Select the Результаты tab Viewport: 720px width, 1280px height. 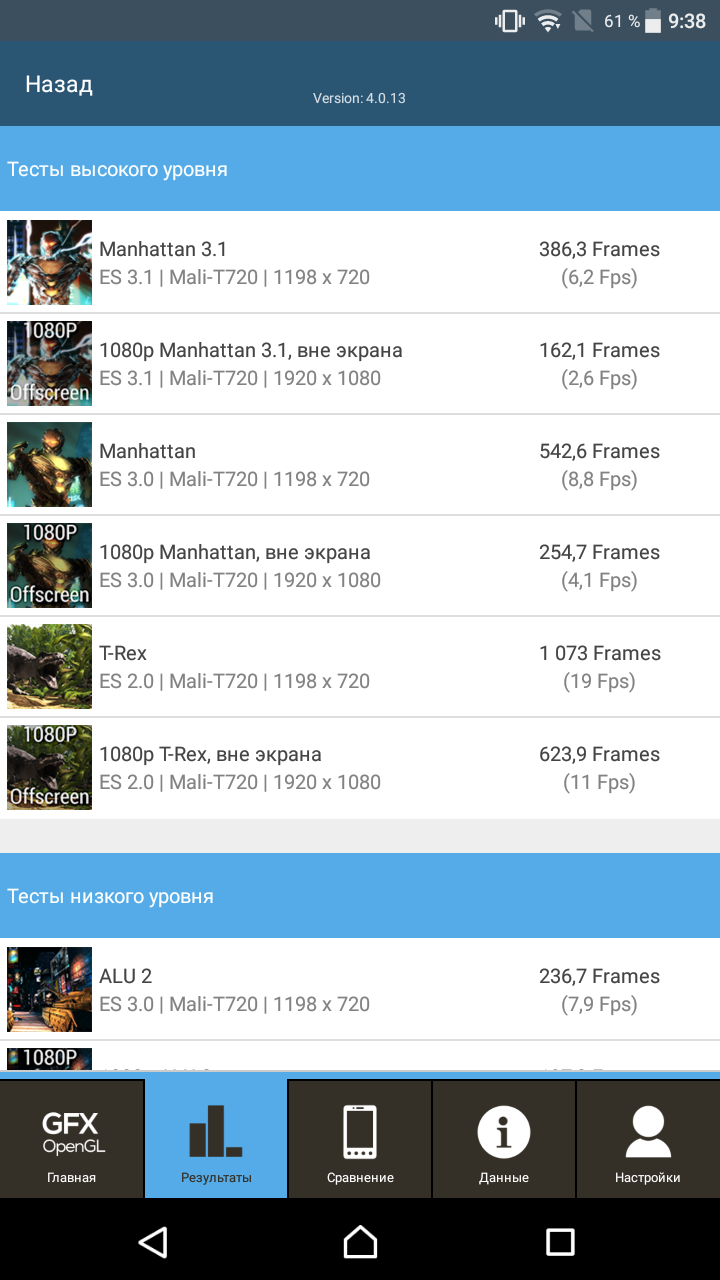coord(216,1139)
